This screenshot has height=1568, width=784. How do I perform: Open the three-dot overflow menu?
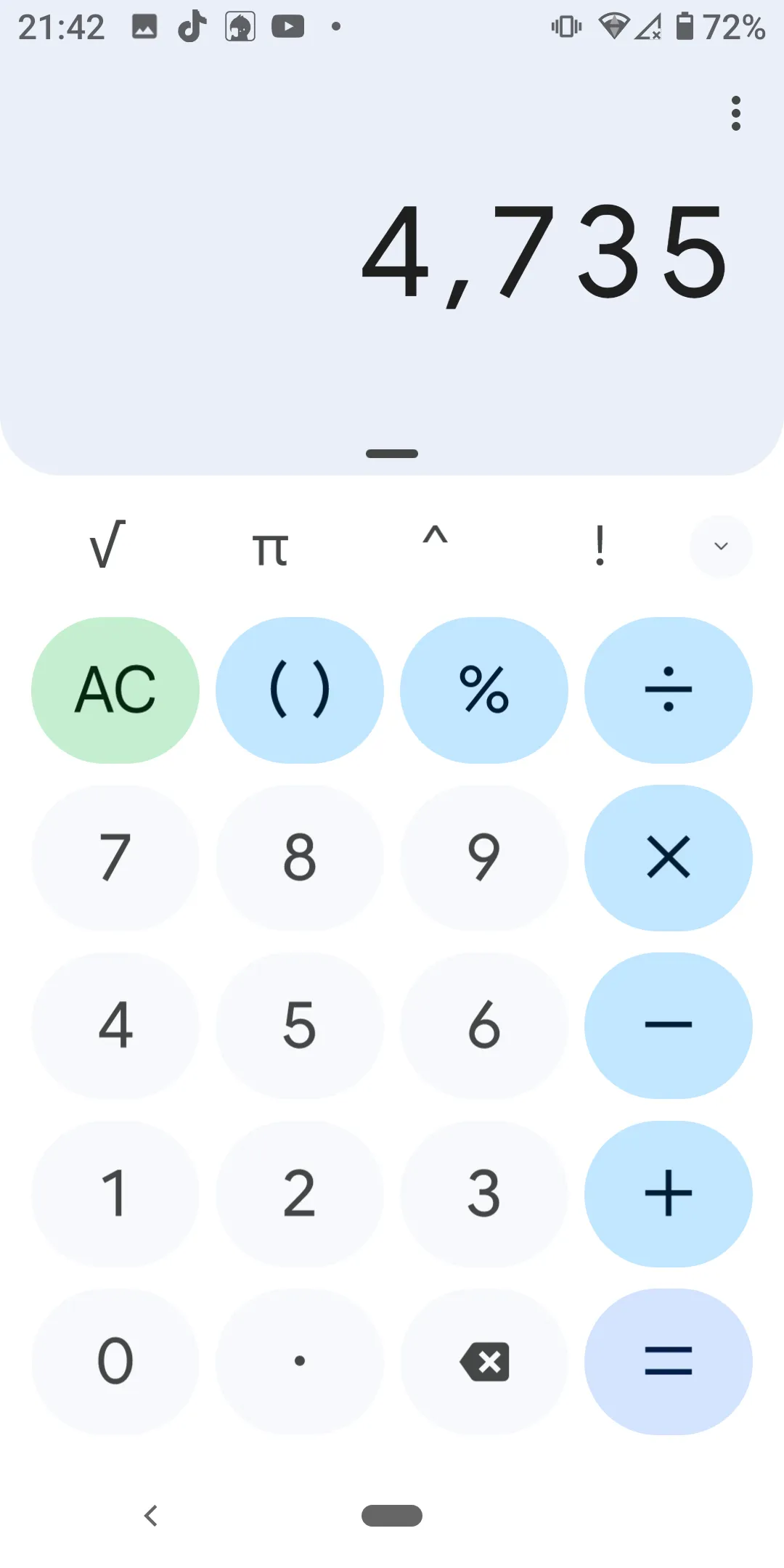pos(736,113)
